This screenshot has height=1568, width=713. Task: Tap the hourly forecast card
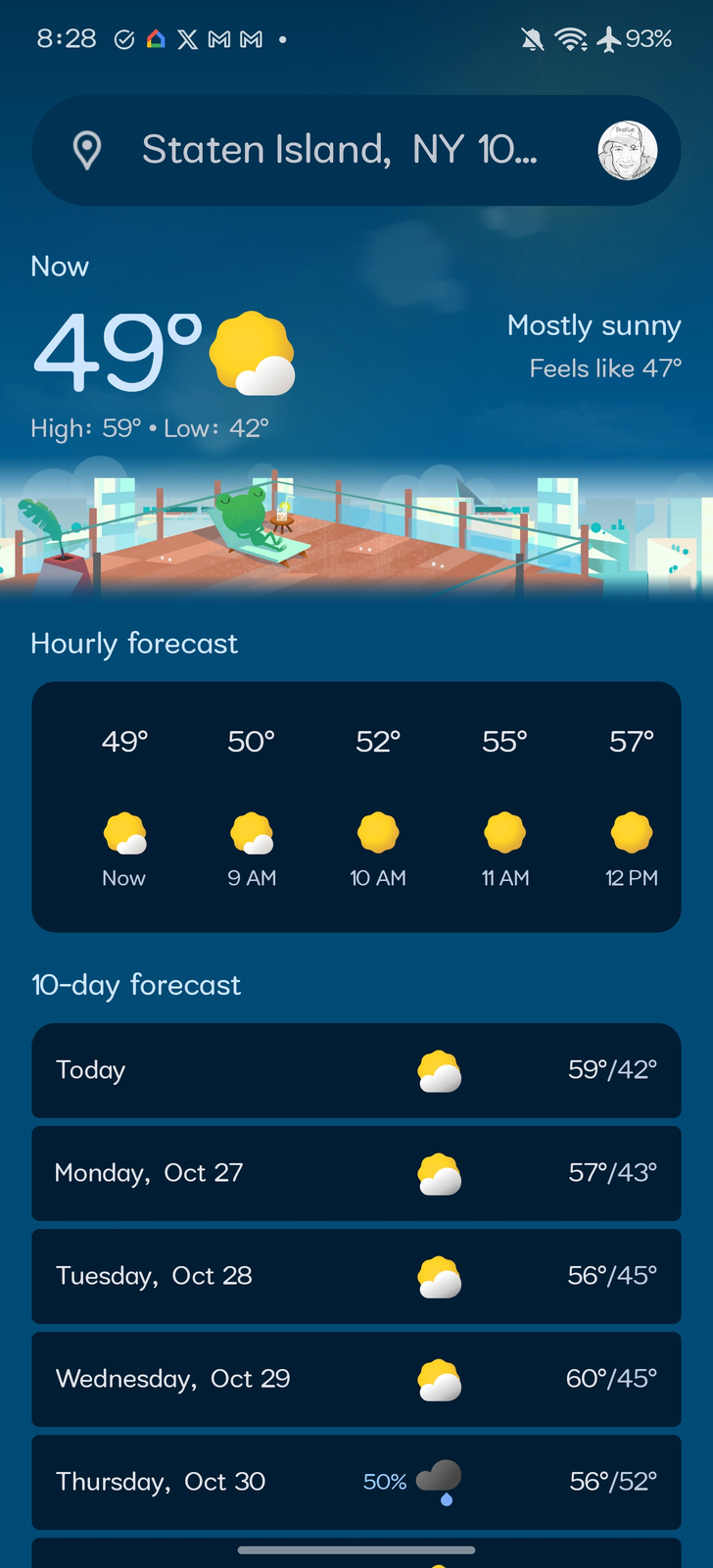click(x=356, y=807)
